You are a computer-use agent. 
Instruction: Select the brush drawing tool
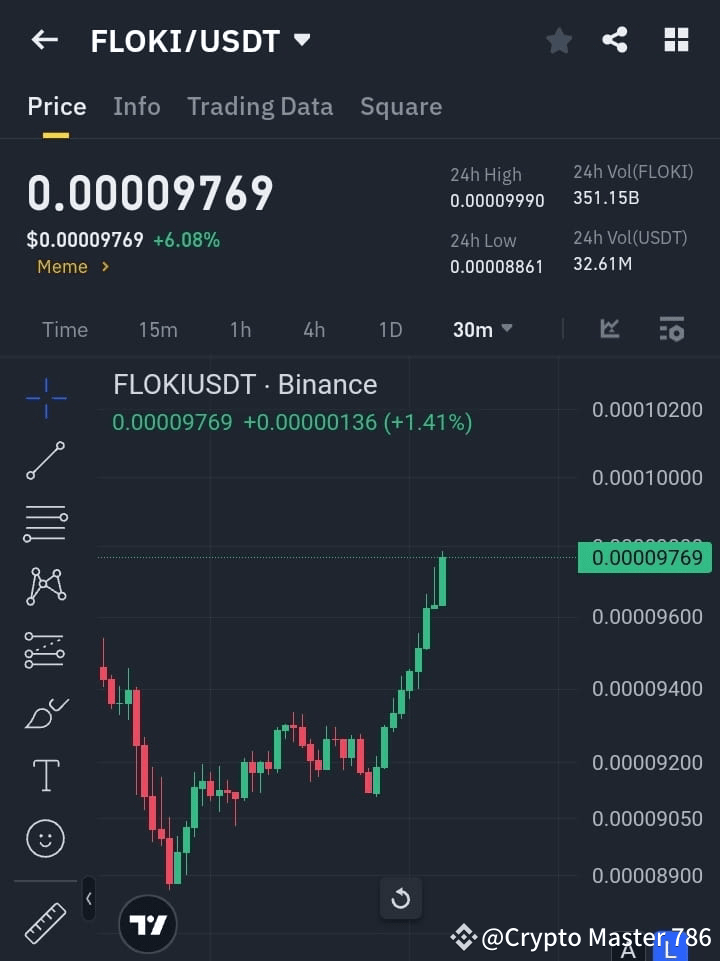(x=44, y=712)
